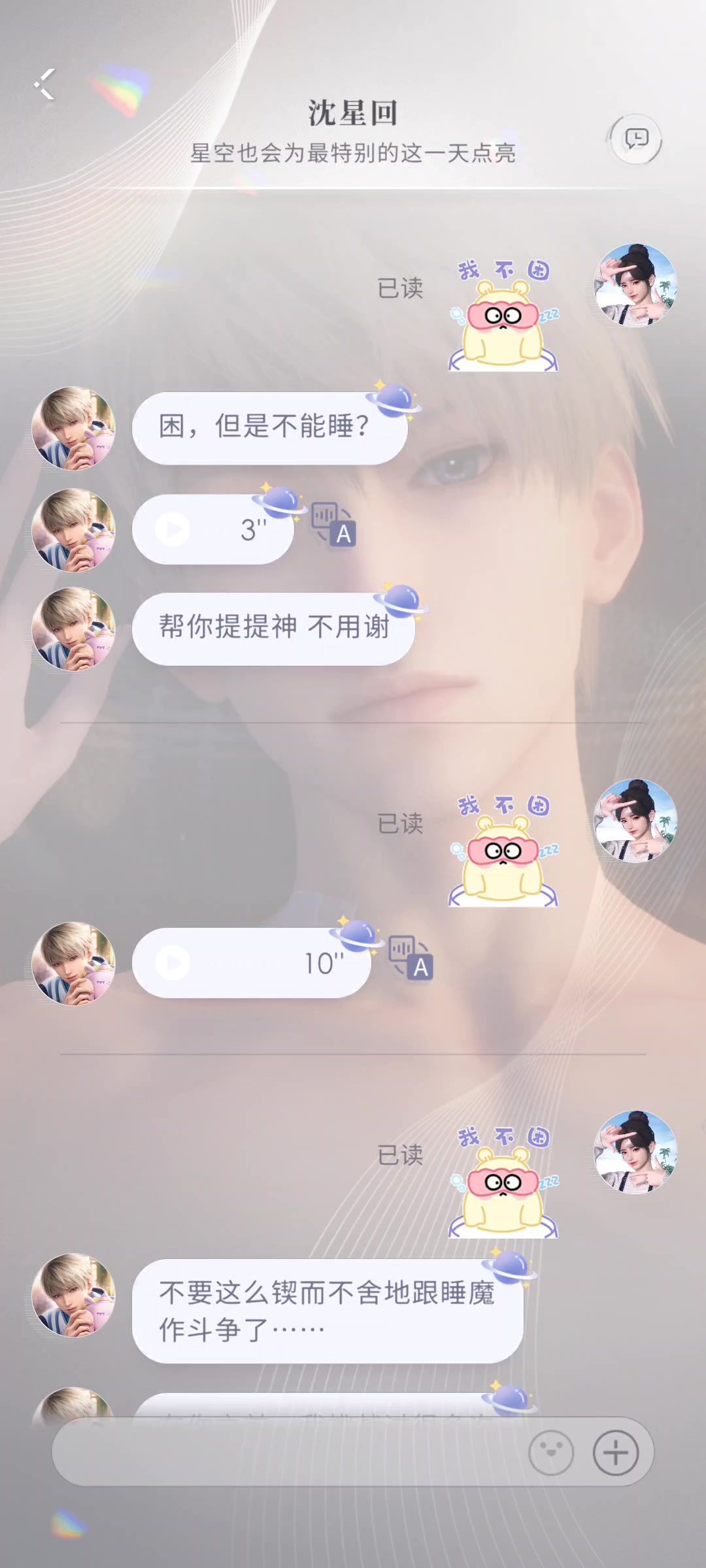Go back using the top-left arrow
The width and height of the screenshot is (706, 1568).
pyautogui.click(x=44, y=85)
